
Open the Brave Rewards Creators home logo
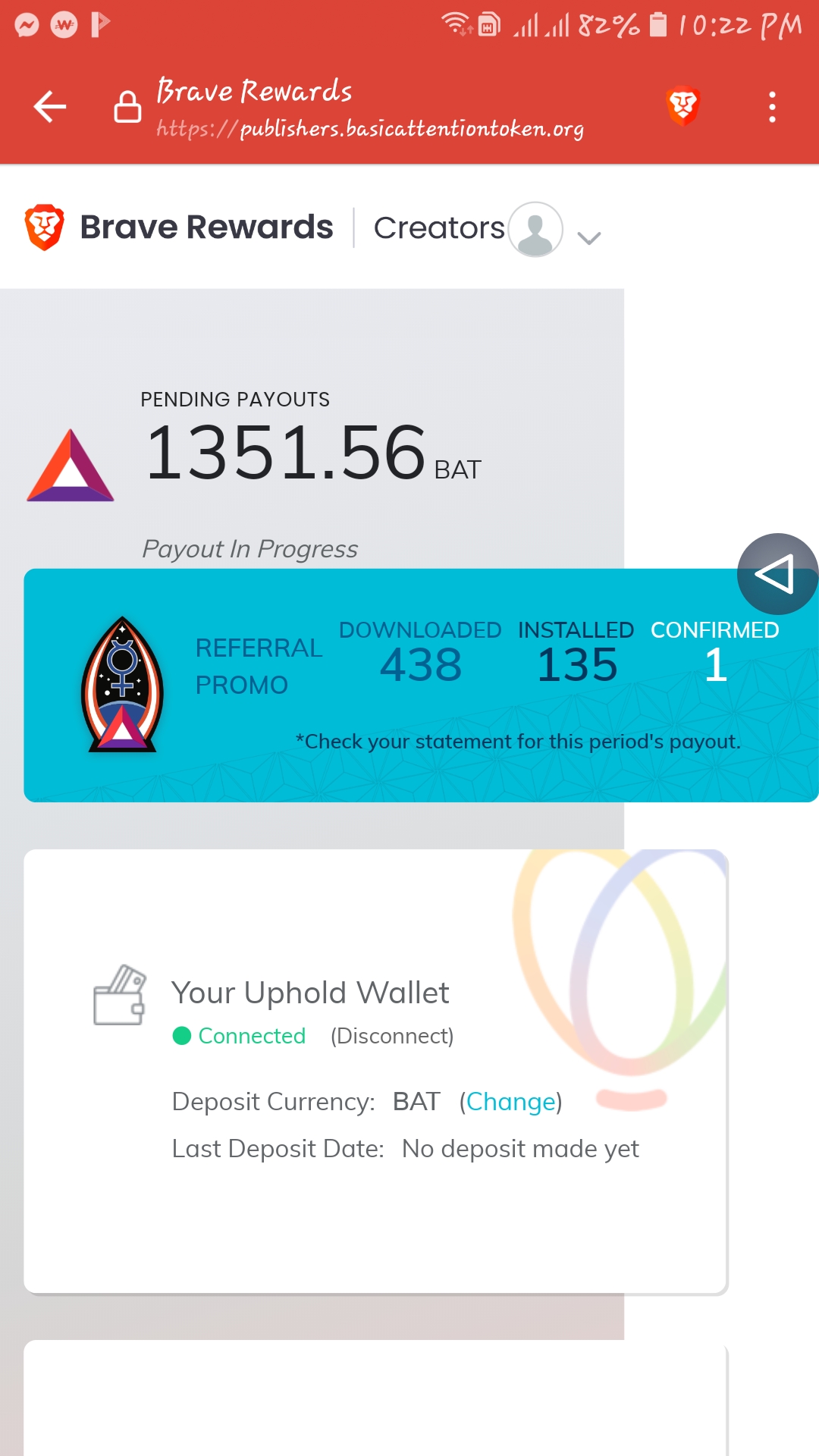pos(179,227)
